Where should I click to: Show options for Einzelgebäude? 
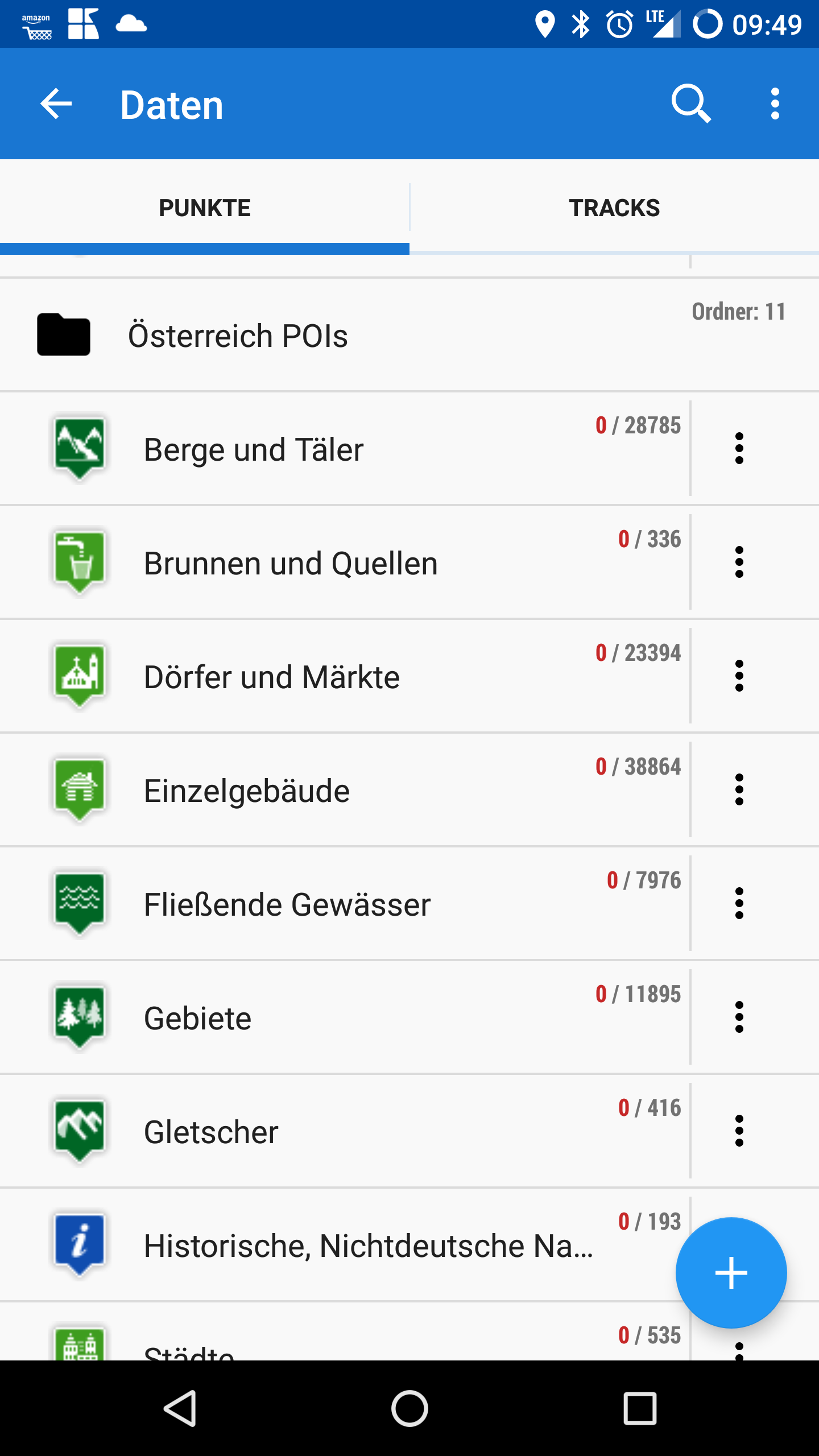click(x=739, y=790)
